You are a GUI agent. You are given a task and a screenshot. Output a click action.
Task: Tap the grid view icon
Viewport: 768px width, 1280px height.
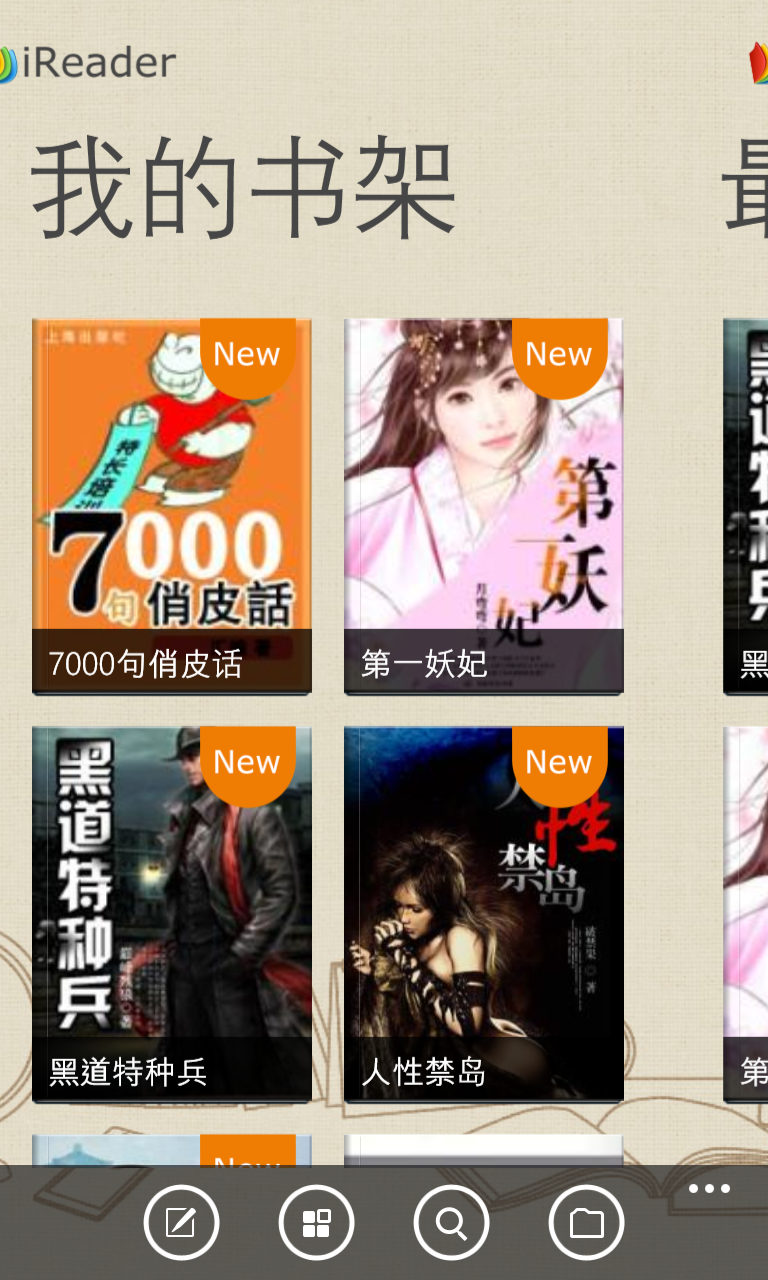[x=316, y=1222]
